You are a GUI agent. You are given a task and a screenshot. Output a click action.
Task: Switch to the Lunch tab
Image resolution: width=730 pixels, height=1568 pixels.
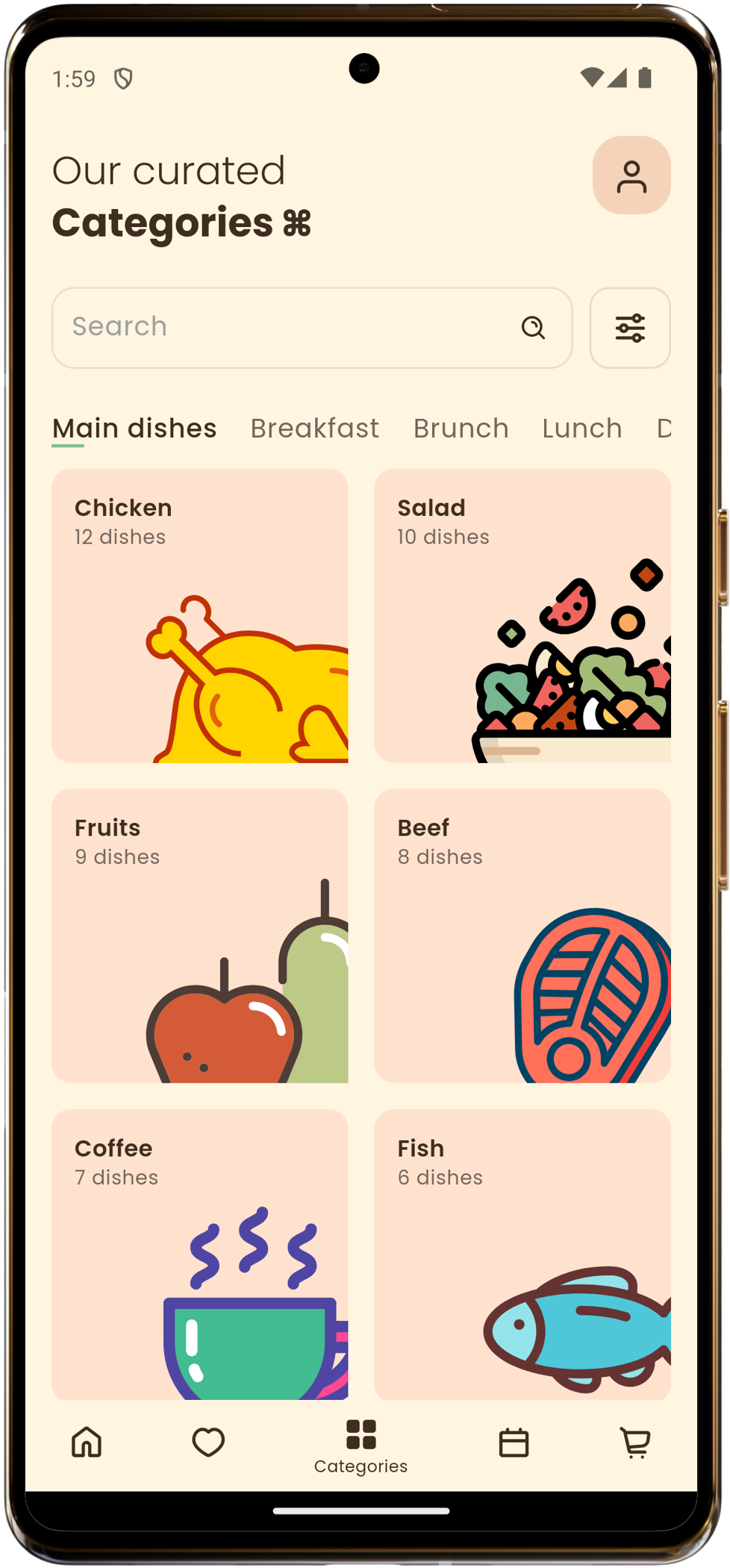[x=582, y=429]
